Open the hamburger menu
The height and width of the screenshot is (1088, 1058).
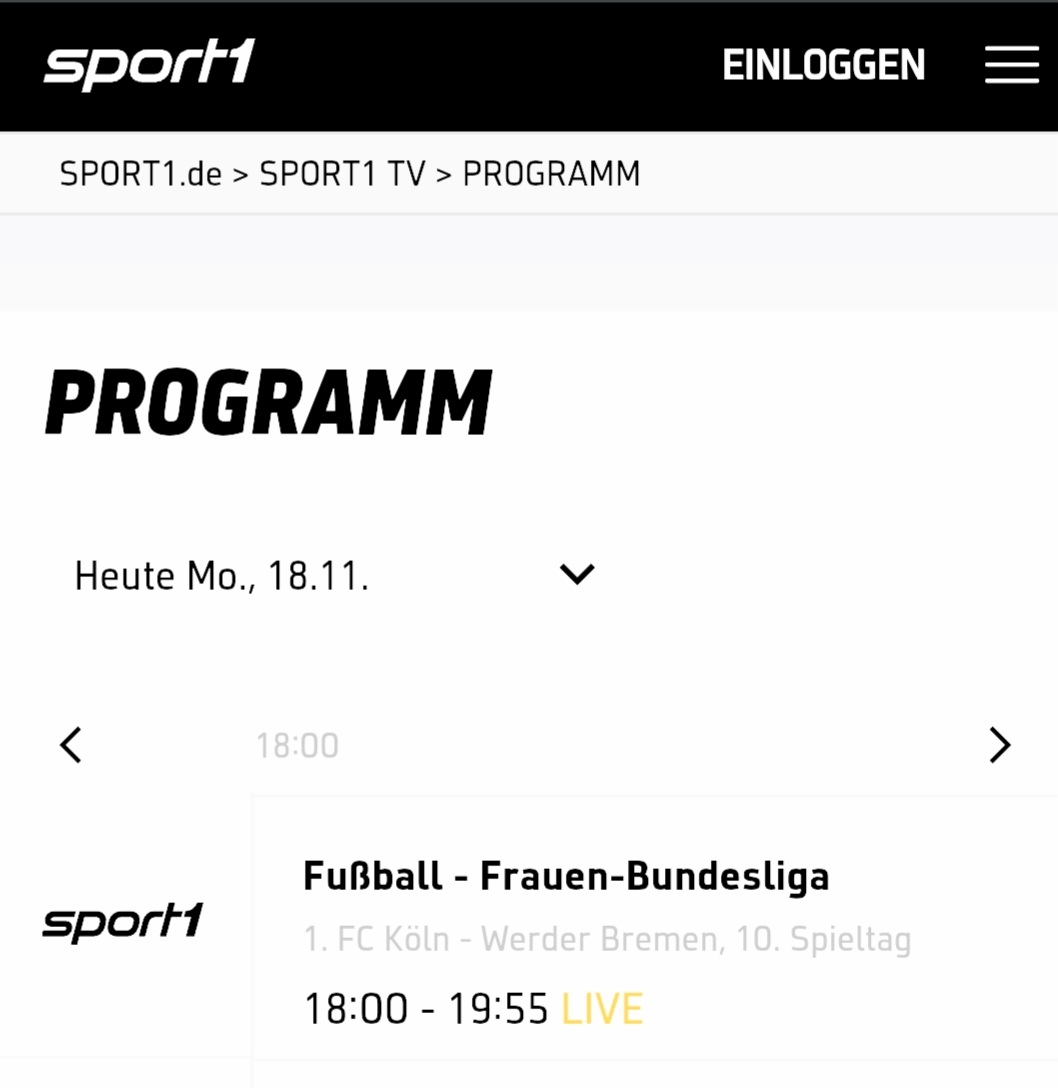pos(1011,65)
